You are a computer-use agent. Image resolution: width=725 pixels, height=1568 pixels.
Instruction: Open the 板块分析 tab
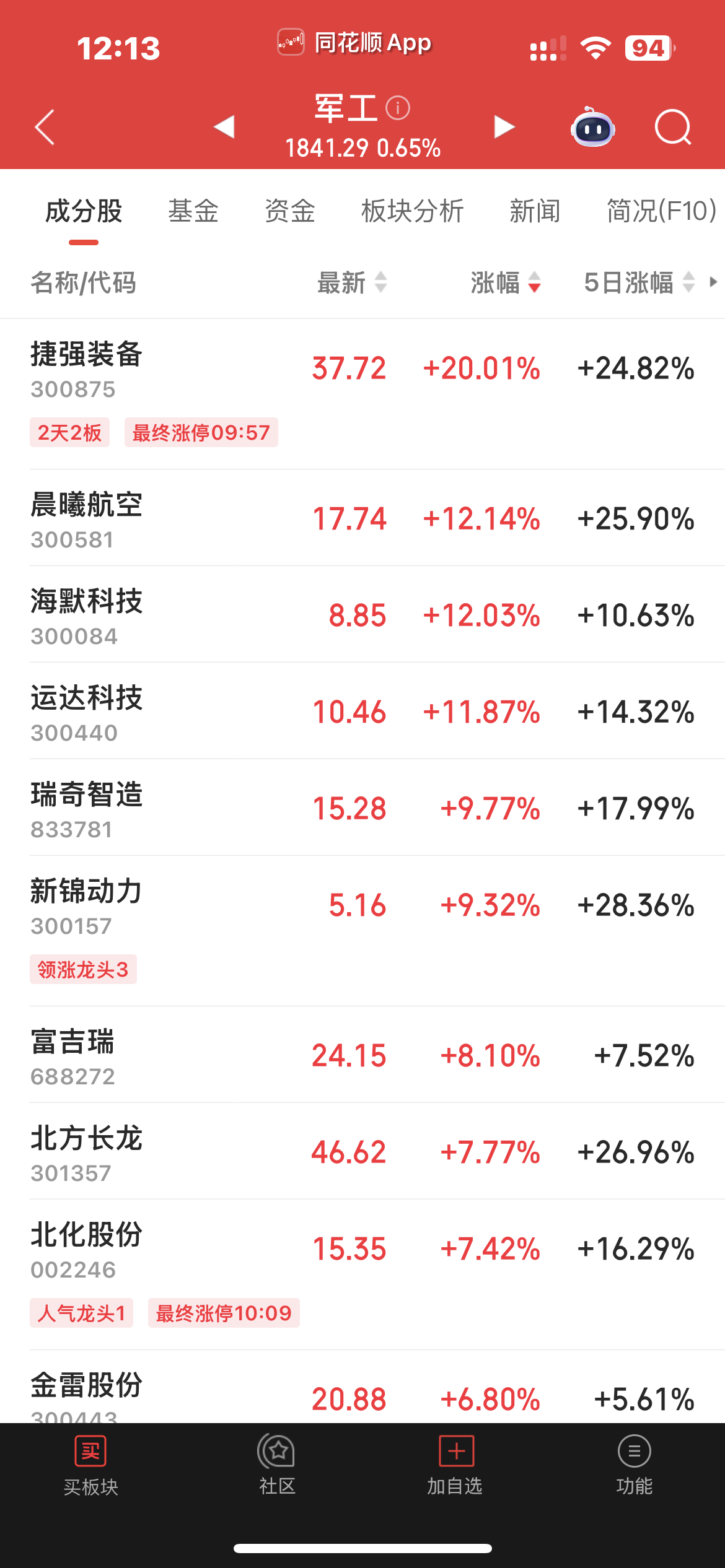coord(413,211)
